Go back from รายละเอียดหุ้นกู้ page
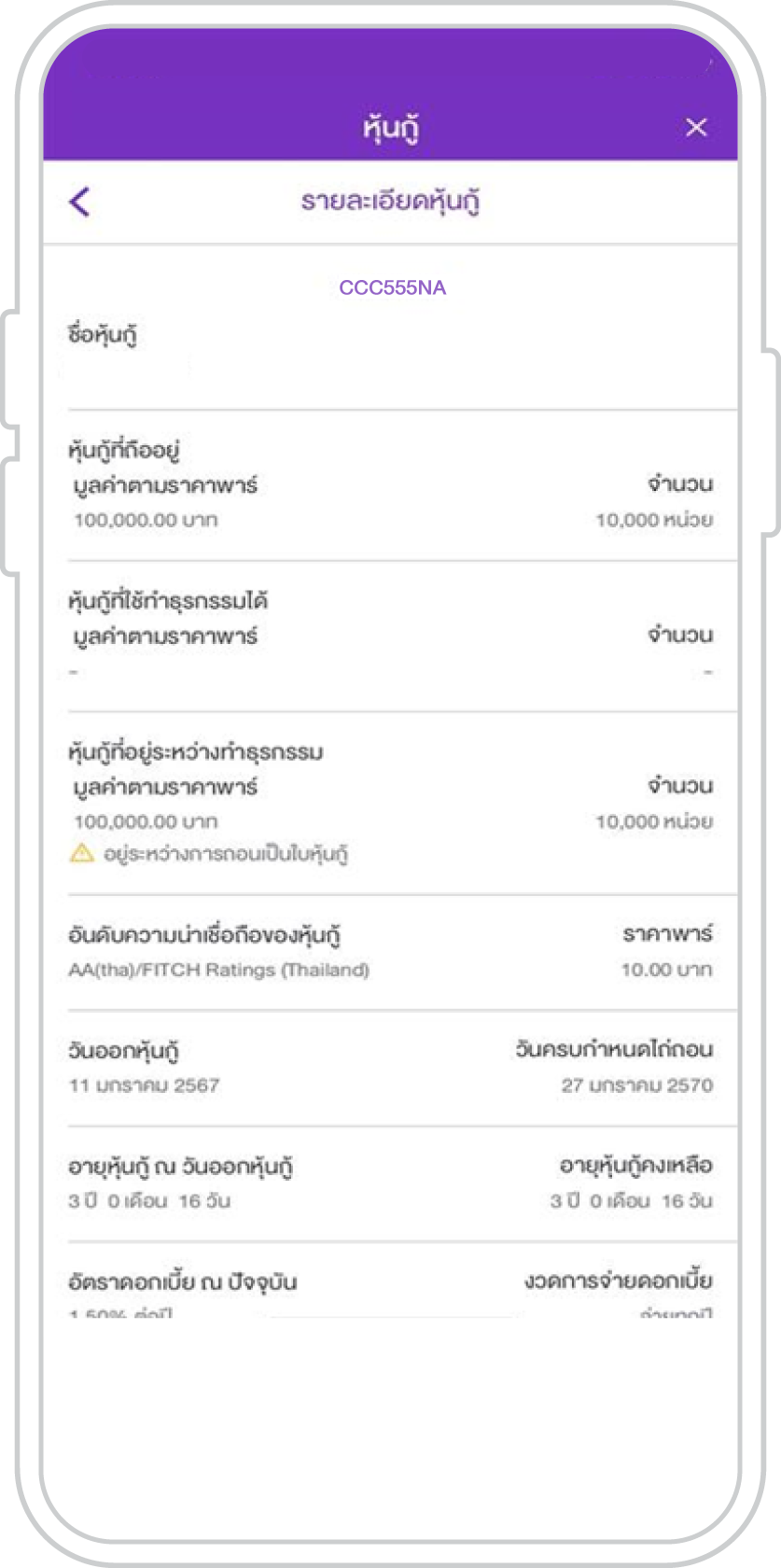This screenshot has width=781, height=1568. coord(80,201)
